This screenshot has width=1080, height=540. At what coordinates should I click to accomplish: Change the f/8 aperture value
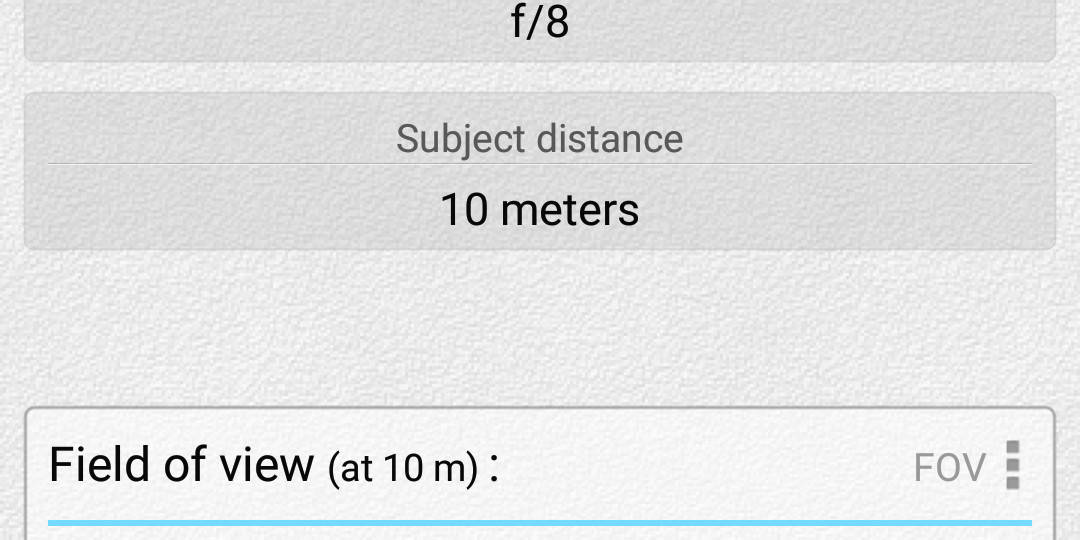[x=540, y=24]
